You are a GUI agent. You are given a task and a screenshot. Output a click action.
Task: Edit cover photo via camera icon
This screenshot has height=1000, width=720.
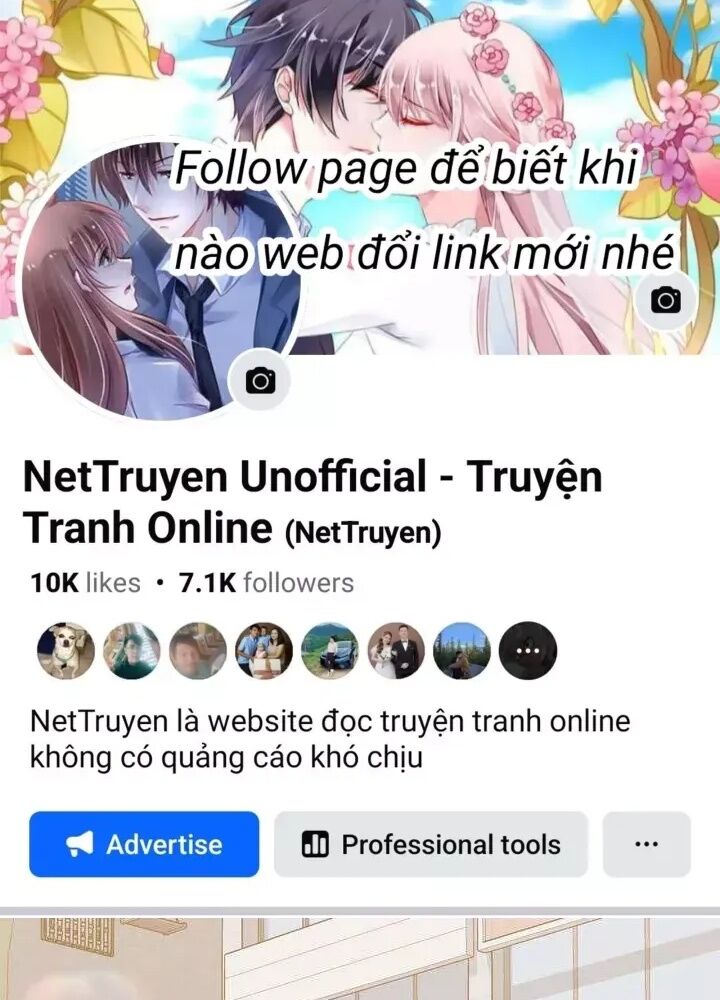pyautogui.click(x=666, y=300)
